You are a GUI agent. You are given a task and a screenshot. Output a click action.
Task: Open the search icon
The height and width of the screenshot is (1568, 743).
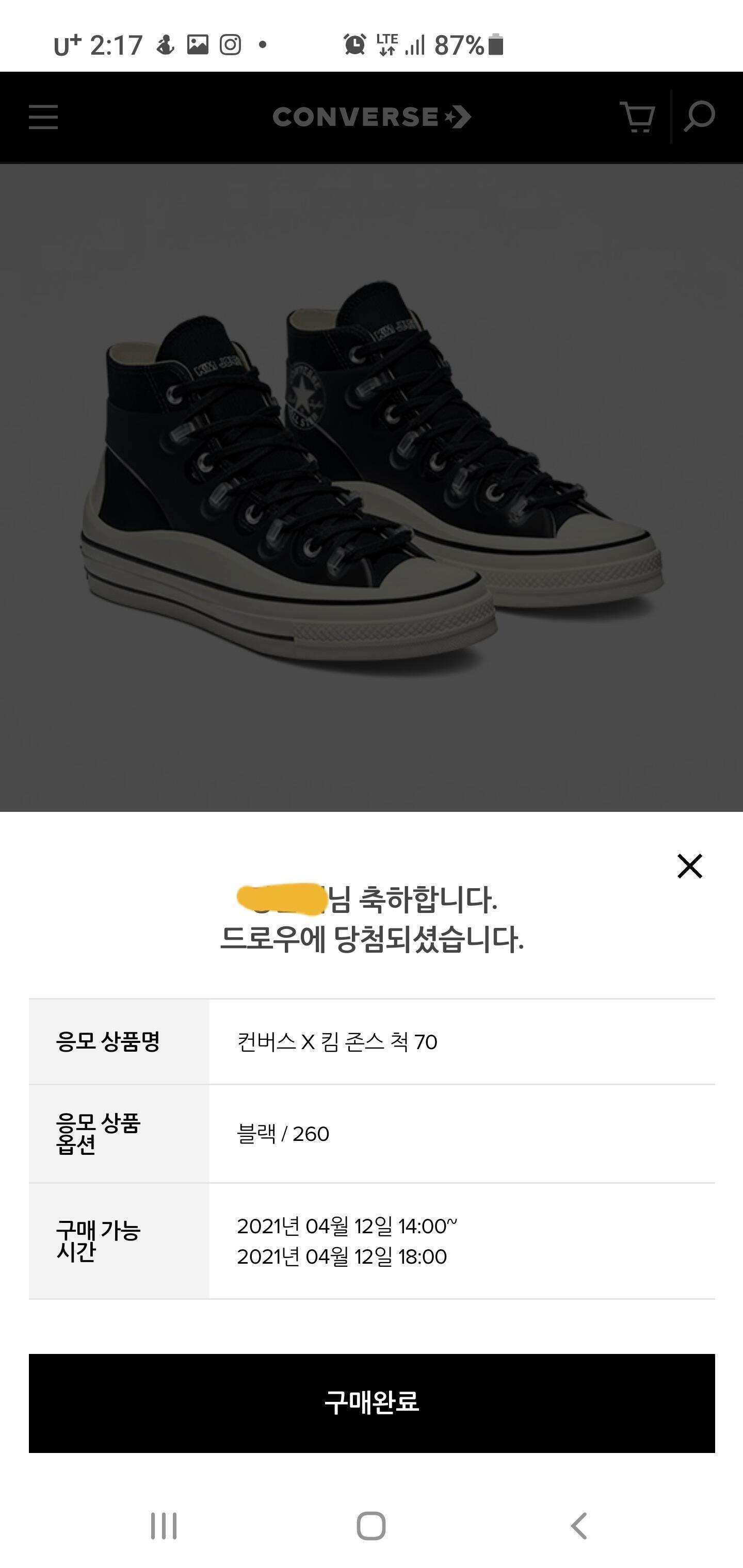[699, 116]
